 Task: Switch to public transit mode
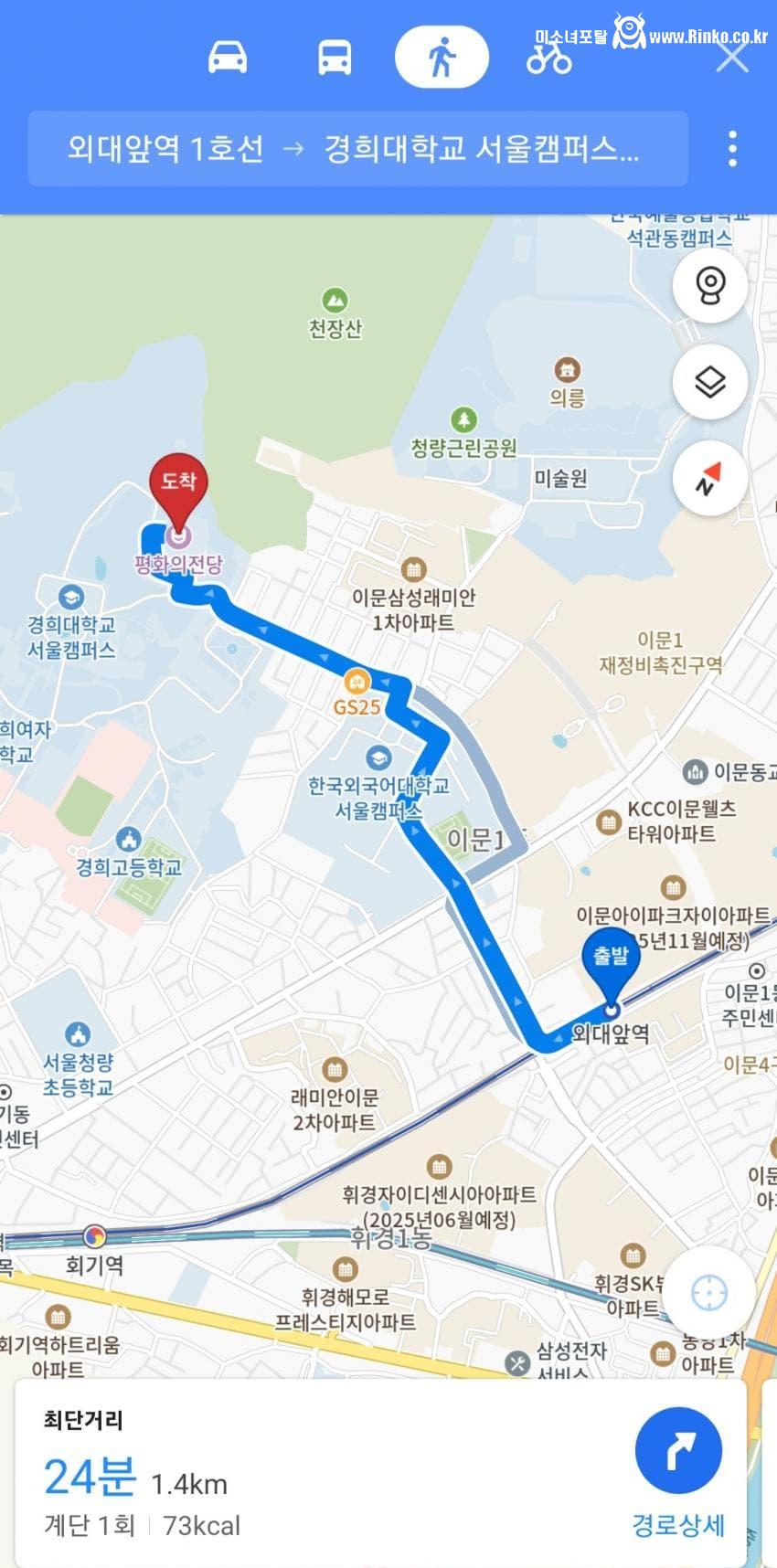point(335,56)
